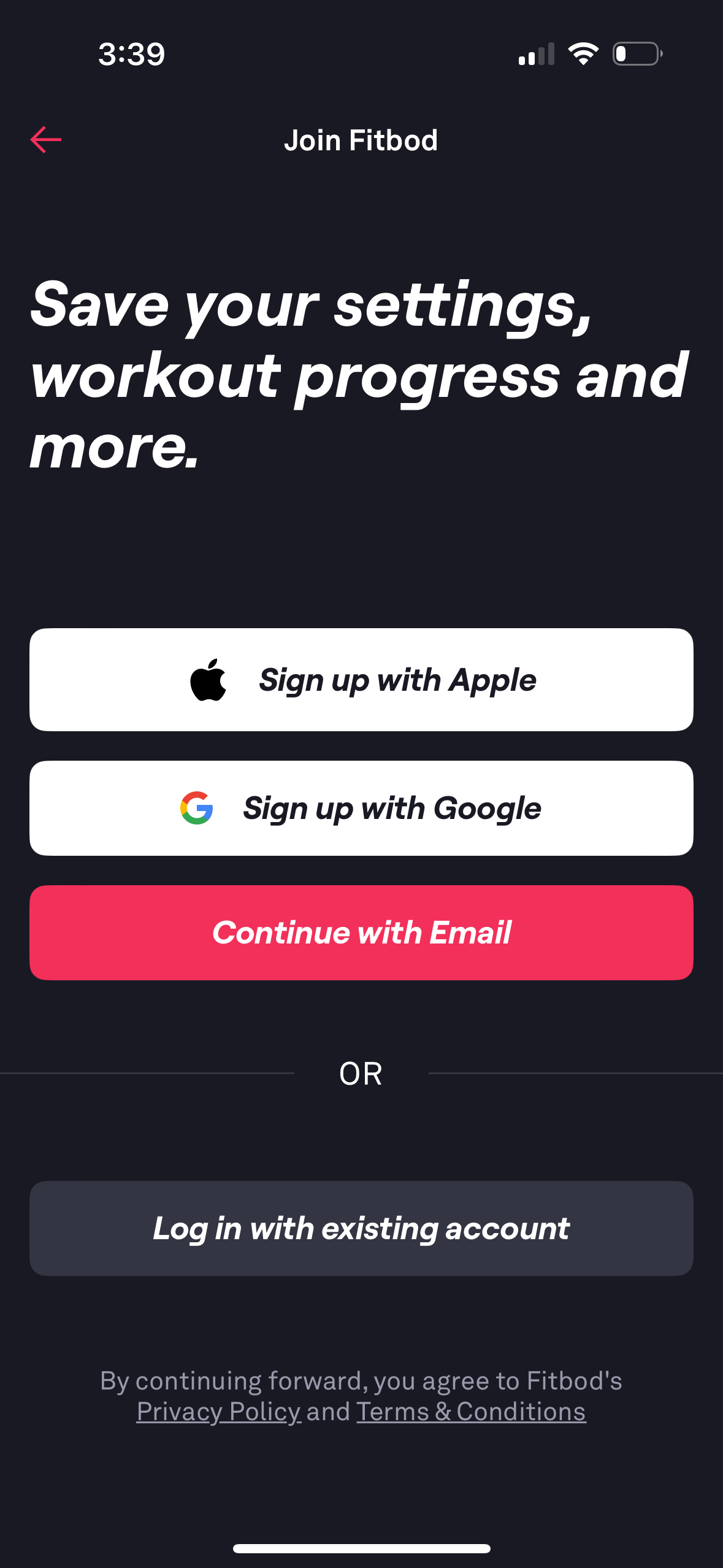Choose Sign up with Apple
Screen dimensions: 723x1568
tap(361, 680)
